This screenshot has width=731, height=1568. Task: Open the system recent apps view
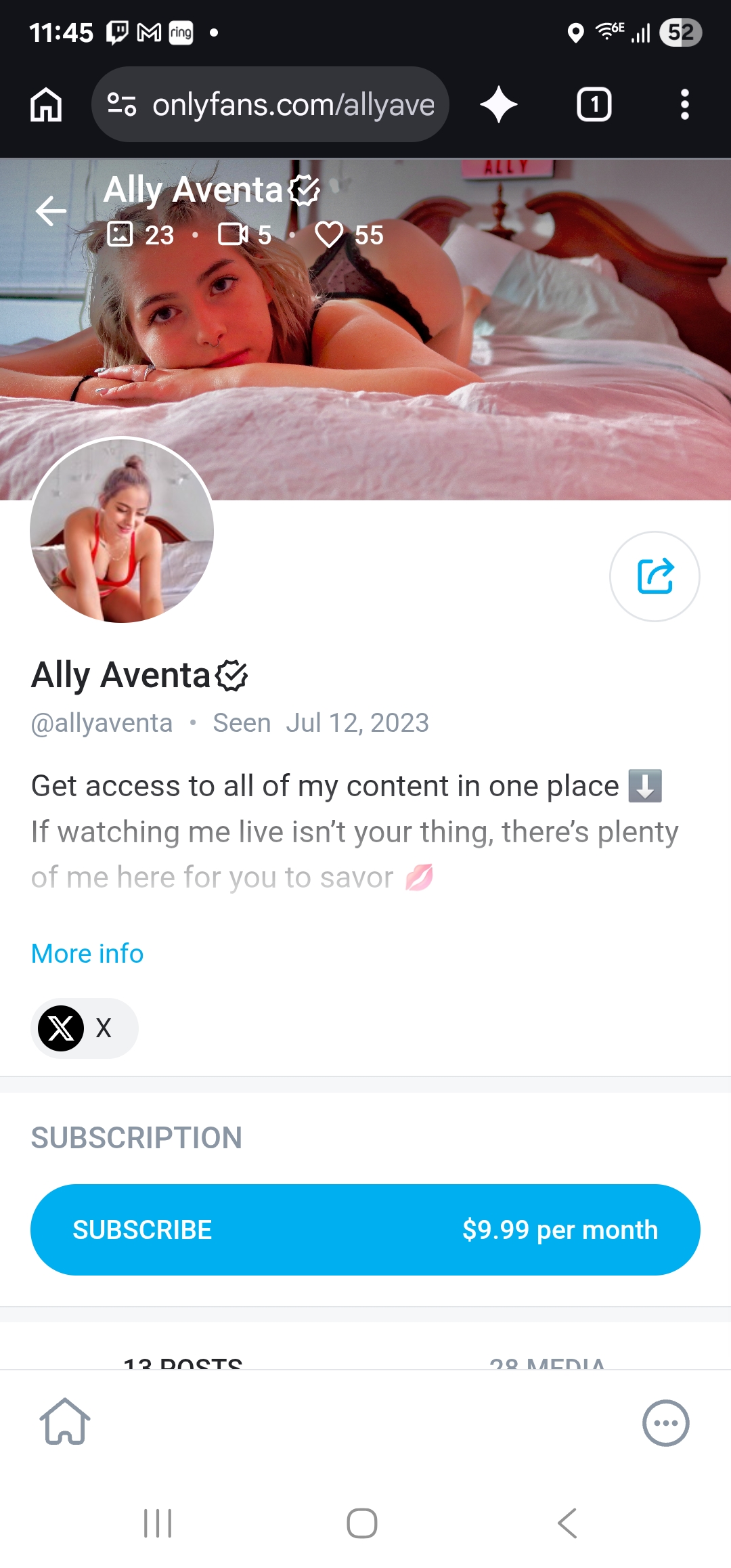(x=158, y=1523)
